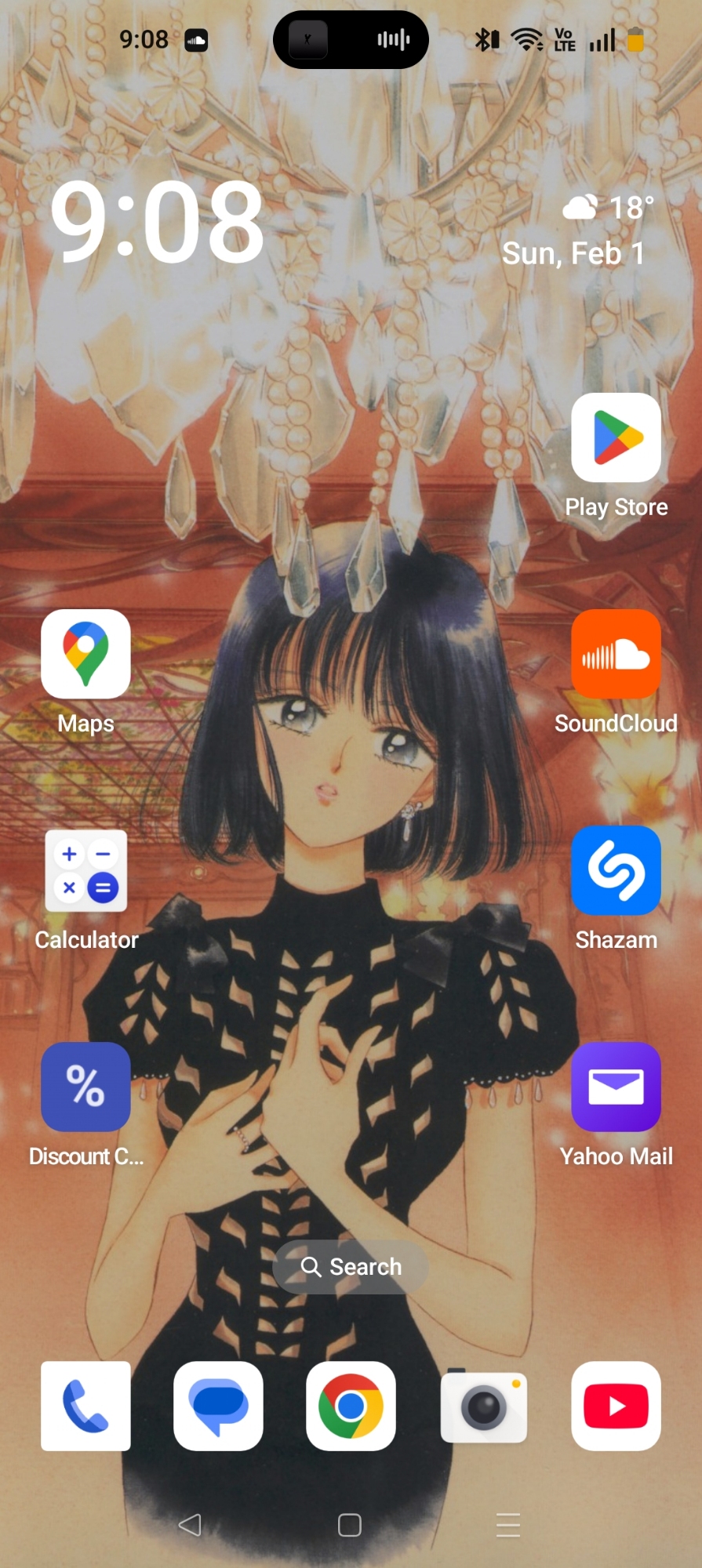Open the Play Store app

(x=616, y=438)
